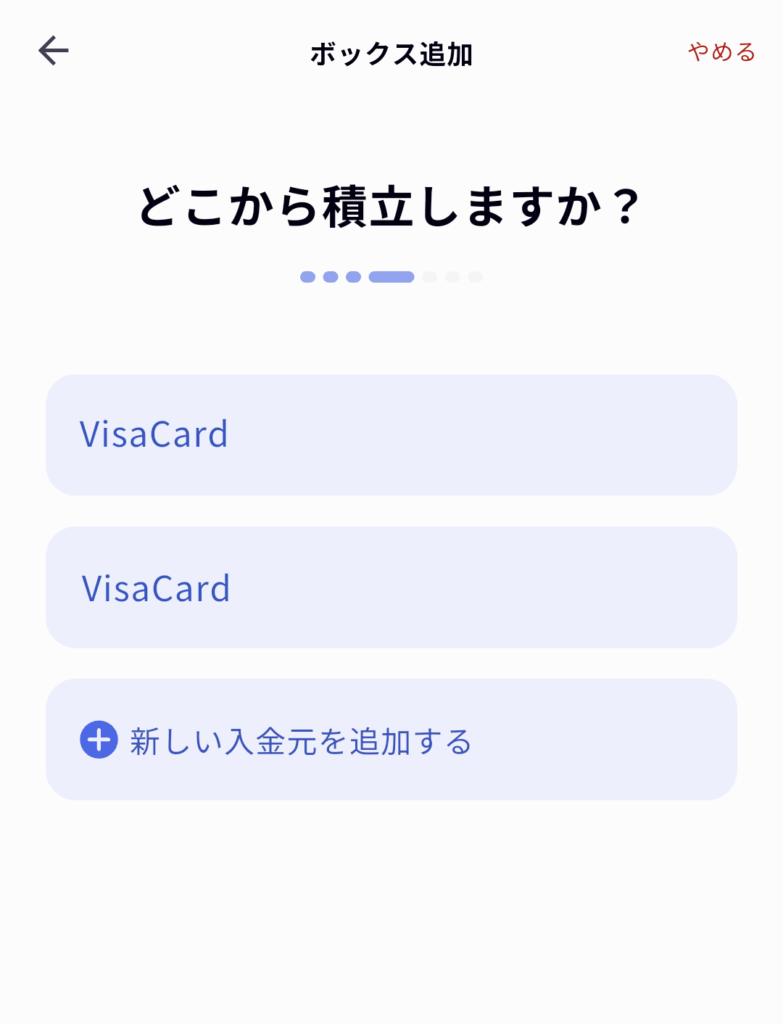Add a new deposit source
Screen dimensions: 783x1024
point(391,741)
